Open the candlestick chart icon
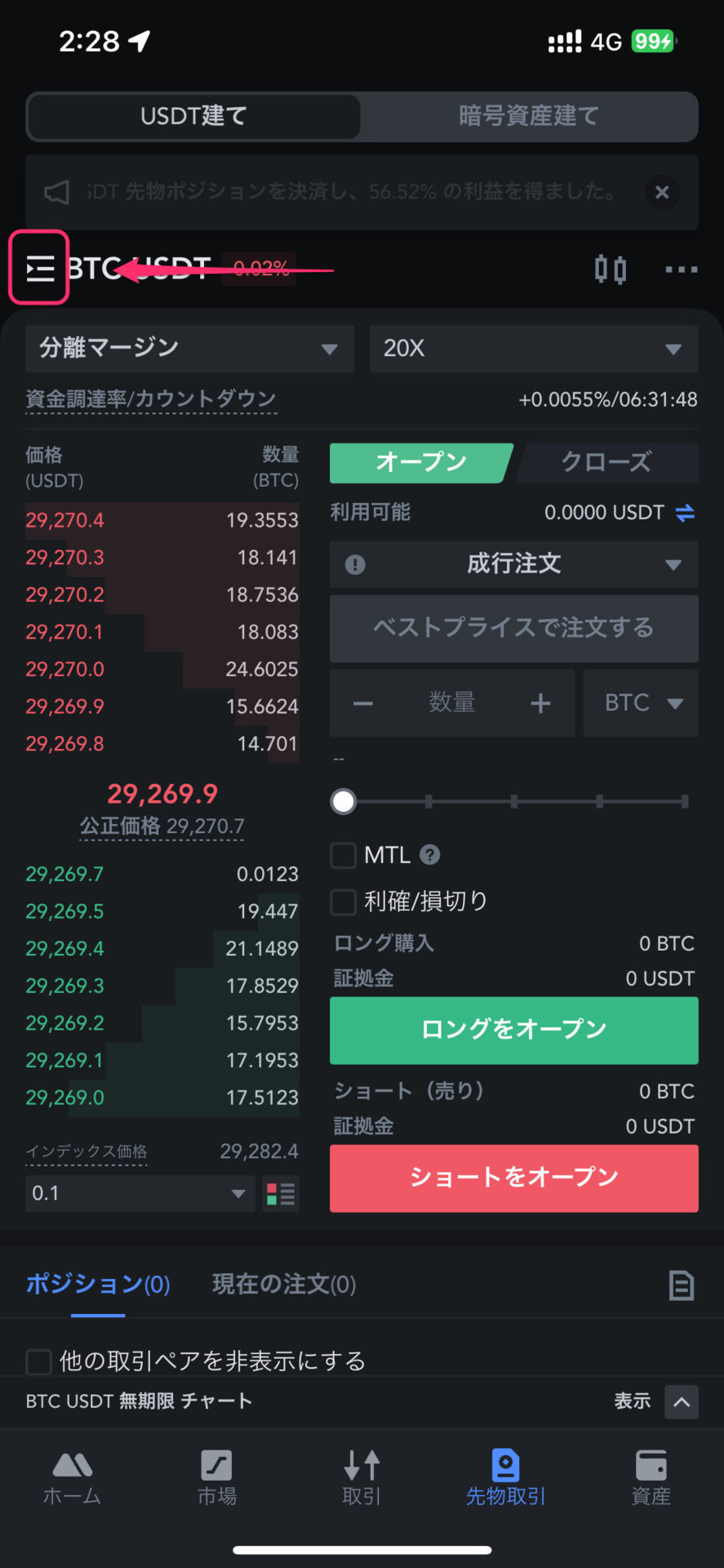Screen dimensions: 724x1568 610,269
